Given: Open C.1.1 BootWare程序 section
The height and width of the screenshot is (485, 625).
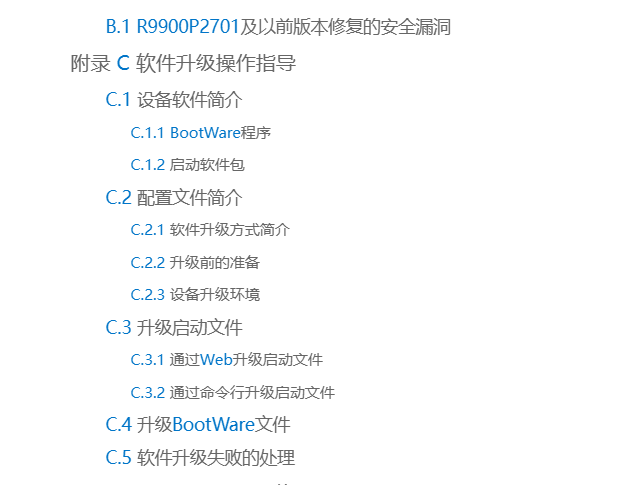Looking at the screenshot, I should click(200, 133).
